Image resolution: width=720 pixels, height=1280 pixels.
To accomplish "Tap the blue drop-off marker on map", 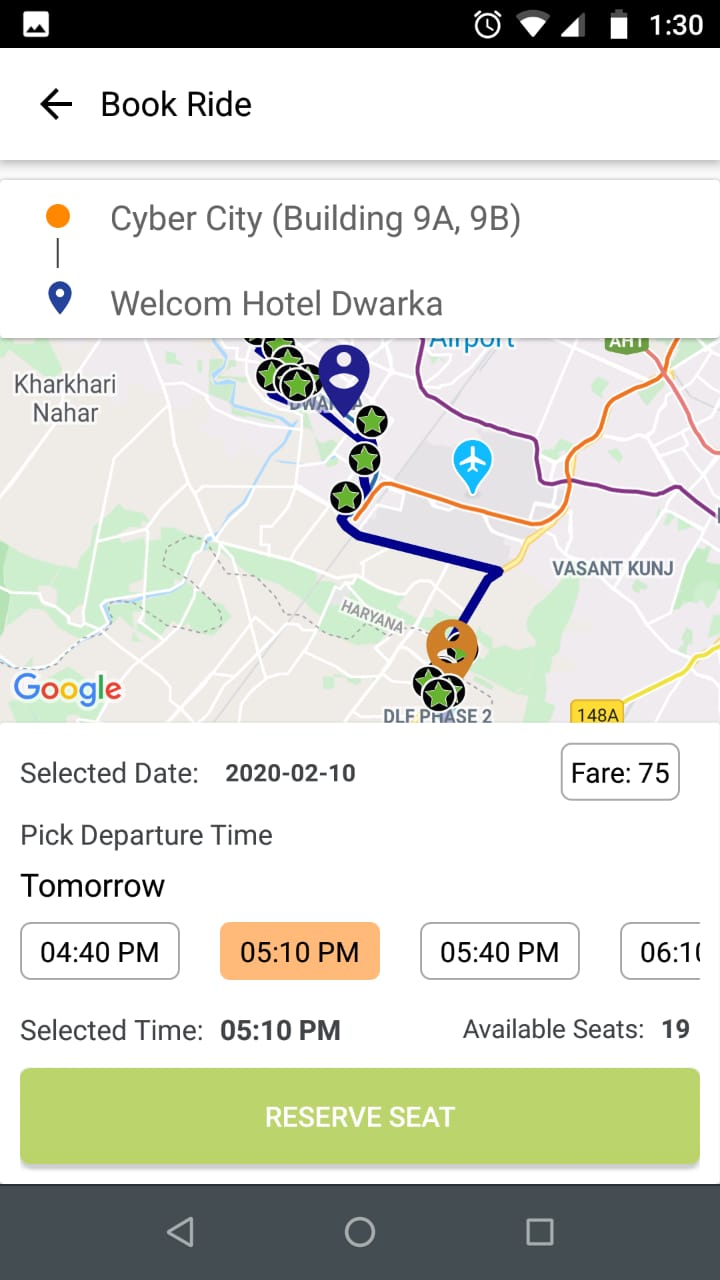I will pyautogui.click(x=345, y=378).
